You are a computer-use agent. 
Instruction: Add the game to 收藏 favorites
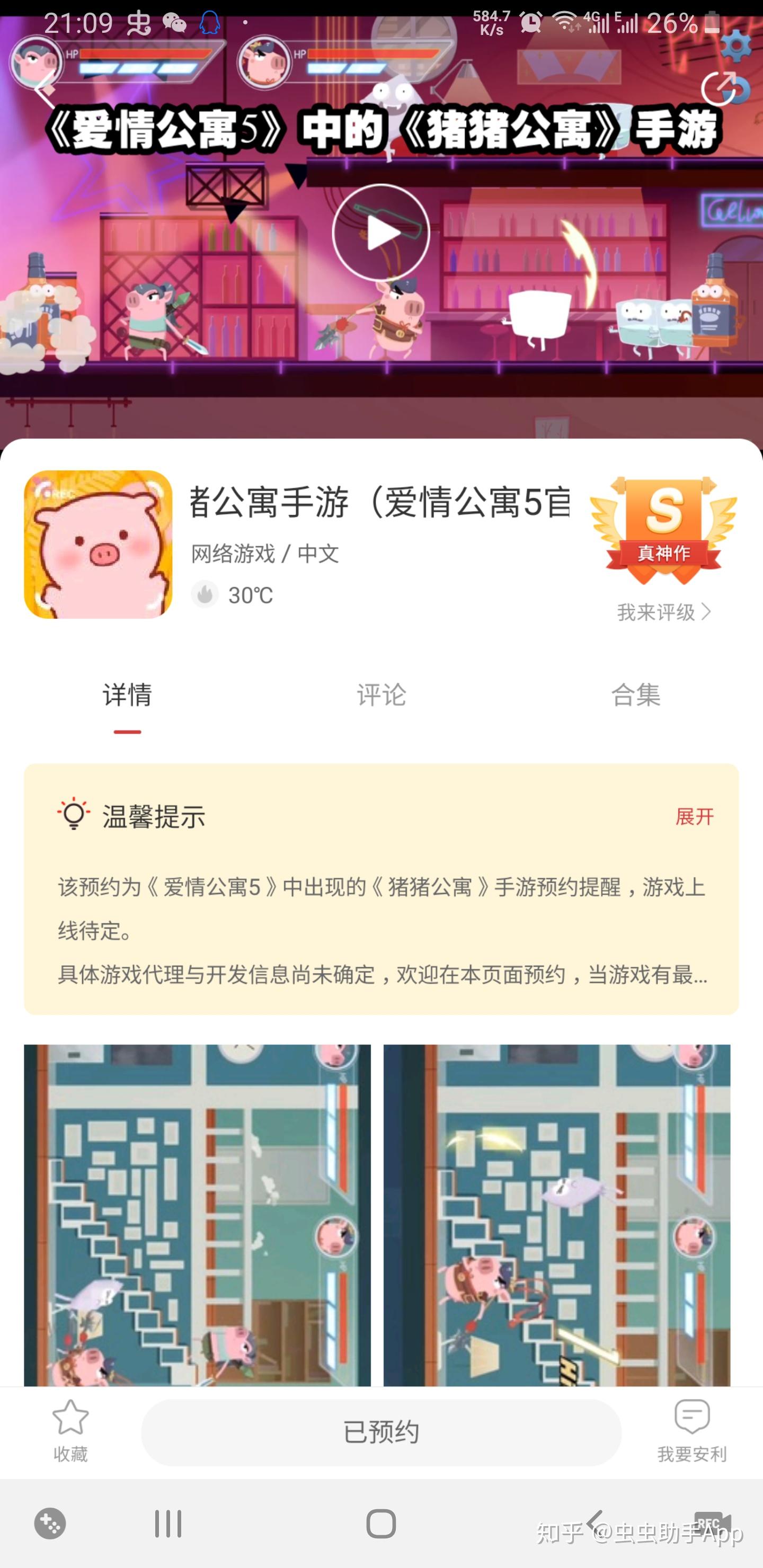(x=70, y=1430)
